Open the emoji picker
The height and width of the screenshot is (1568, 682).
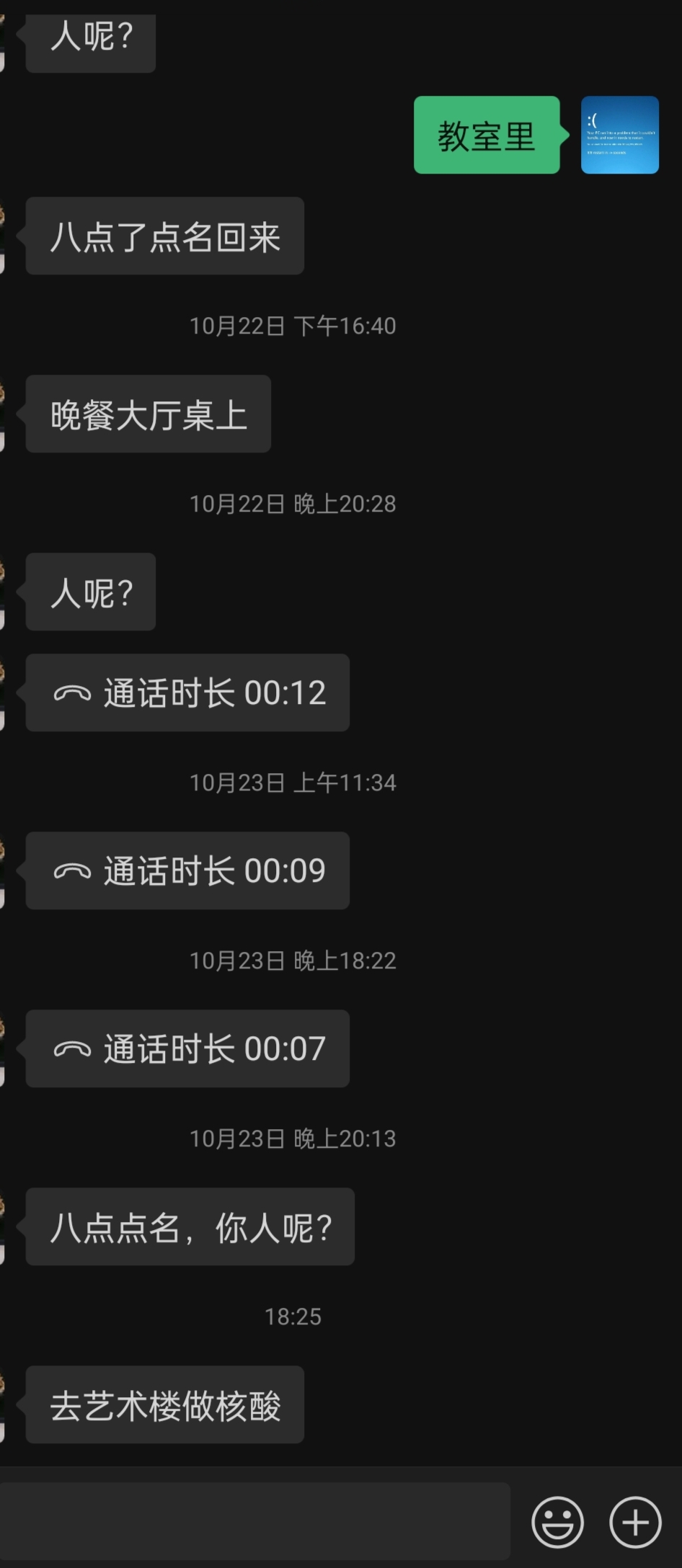click(557, 1522)
